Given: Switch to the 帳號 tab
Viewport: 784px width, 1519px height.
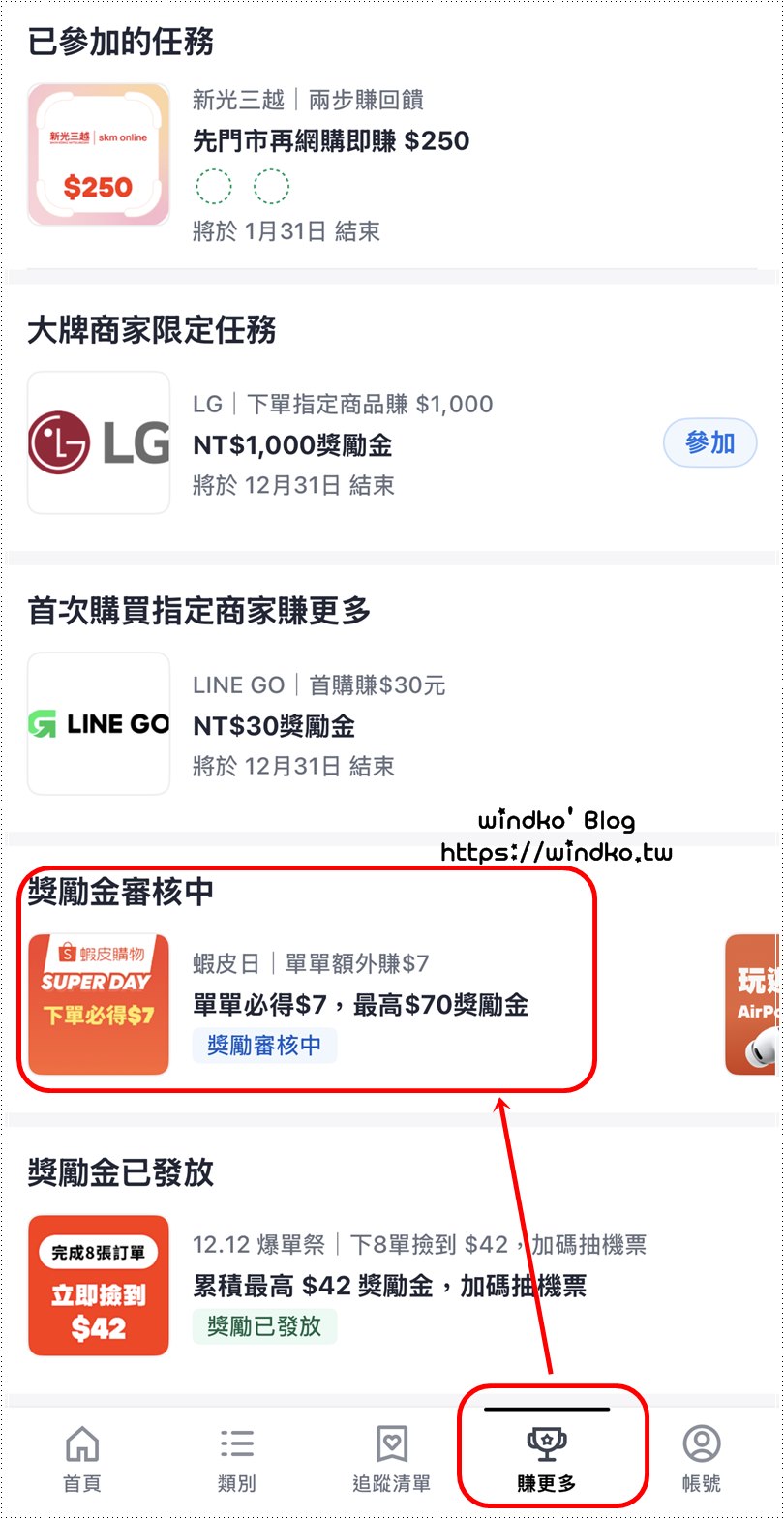Looking at the screenshot, I should [x=702, y=1458].
